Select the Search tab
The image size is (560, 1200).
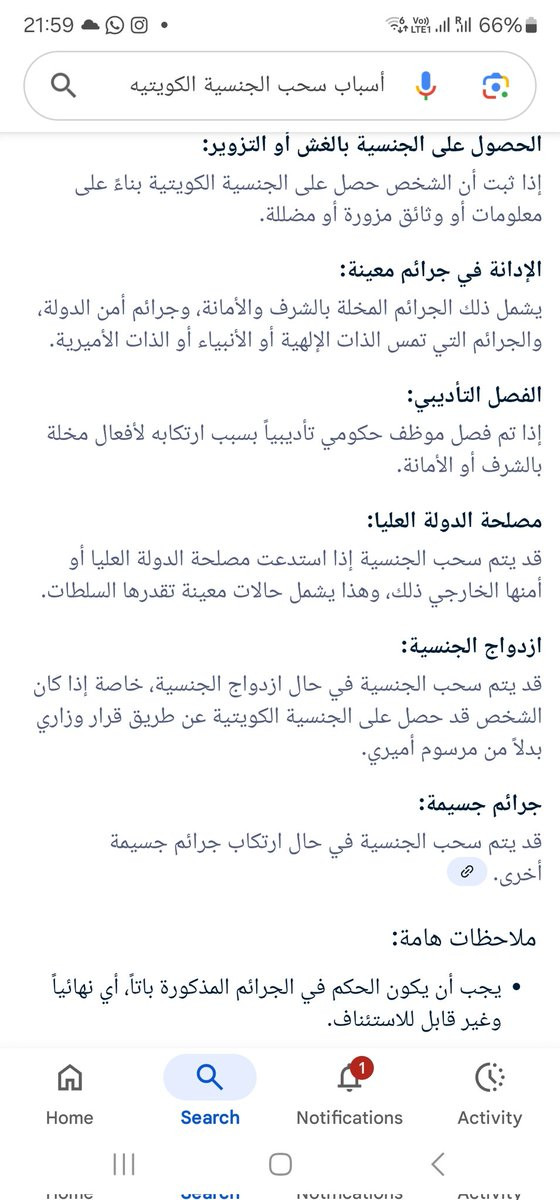(x=210, y=1091)
